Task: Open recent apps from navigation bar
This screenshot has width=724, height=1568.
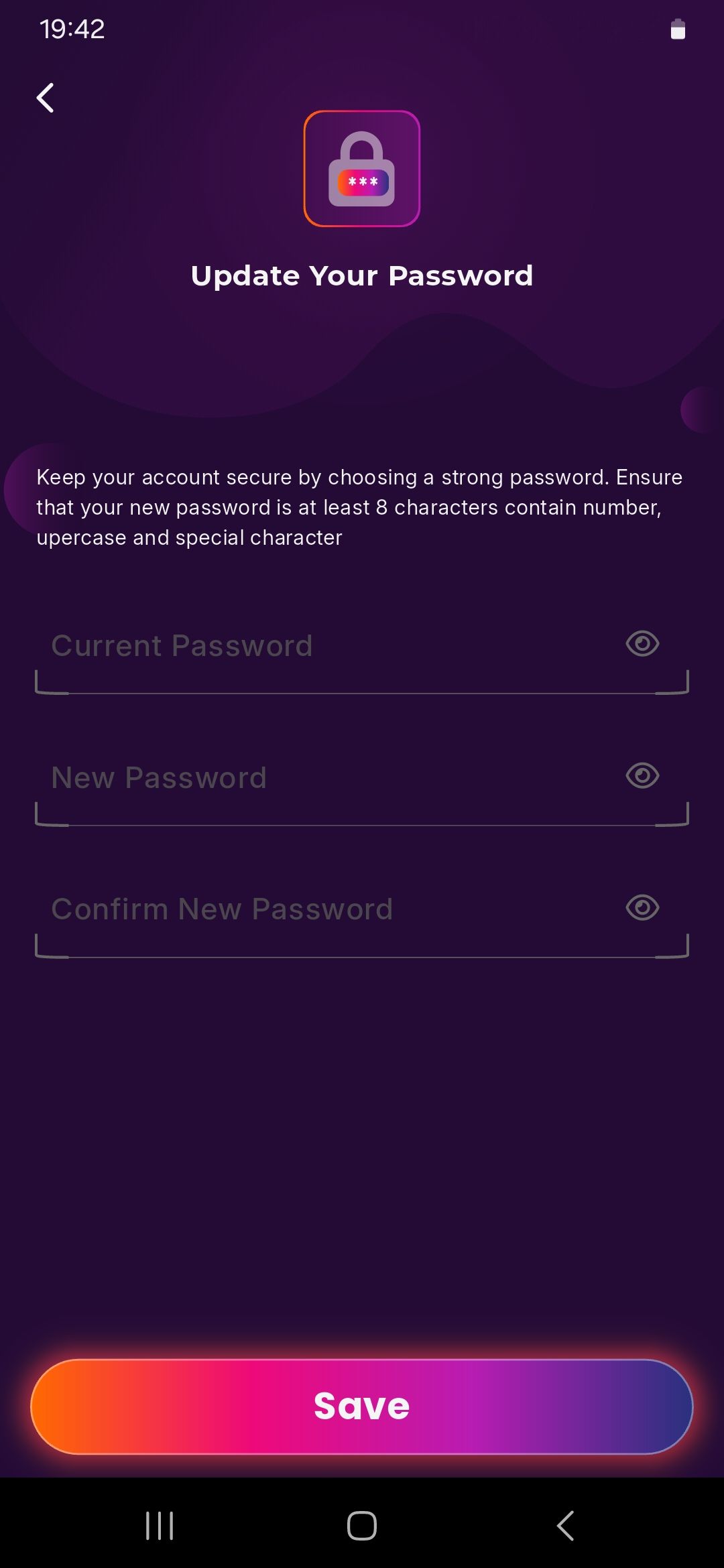Action: [160, 1526]
